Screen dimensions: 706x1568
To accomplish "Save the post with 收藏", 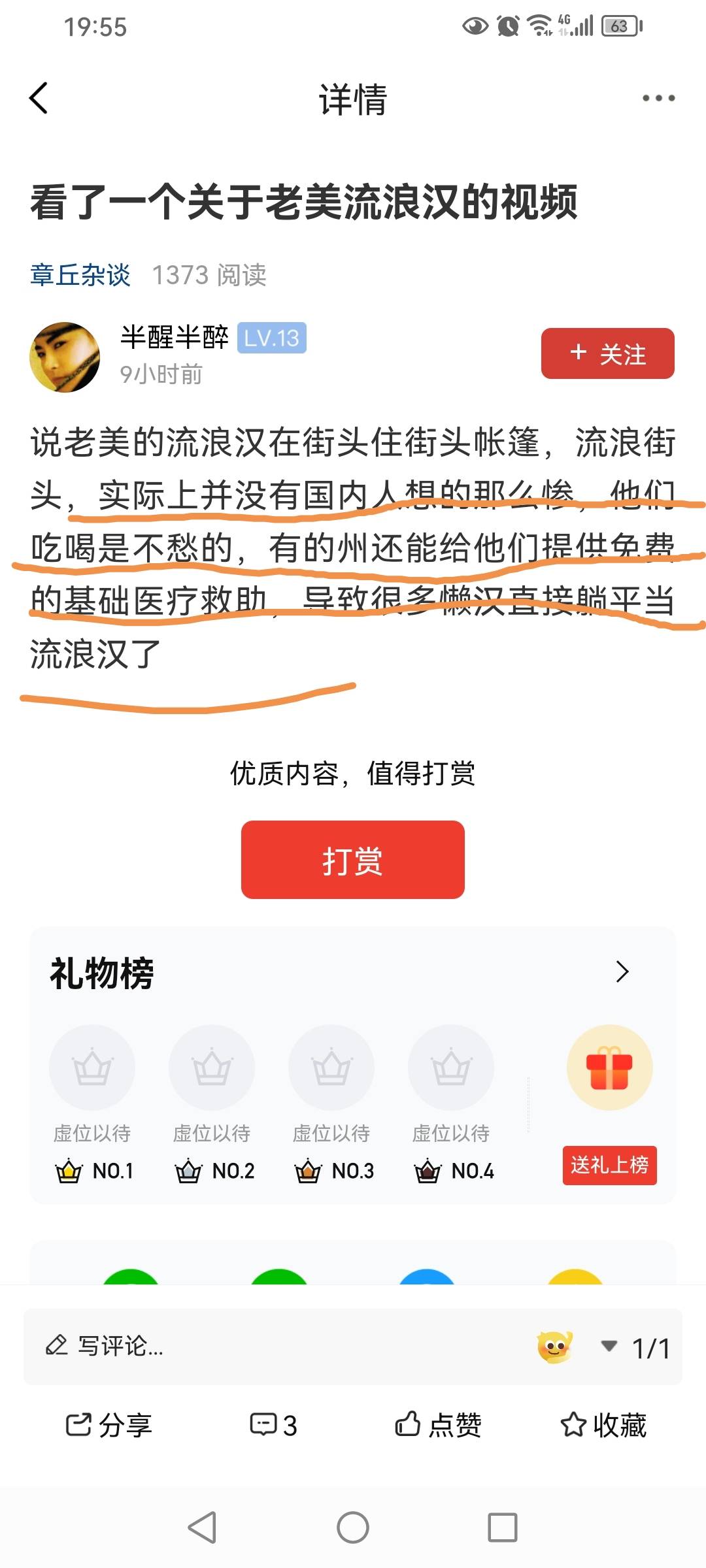I will coord(603,1425).
